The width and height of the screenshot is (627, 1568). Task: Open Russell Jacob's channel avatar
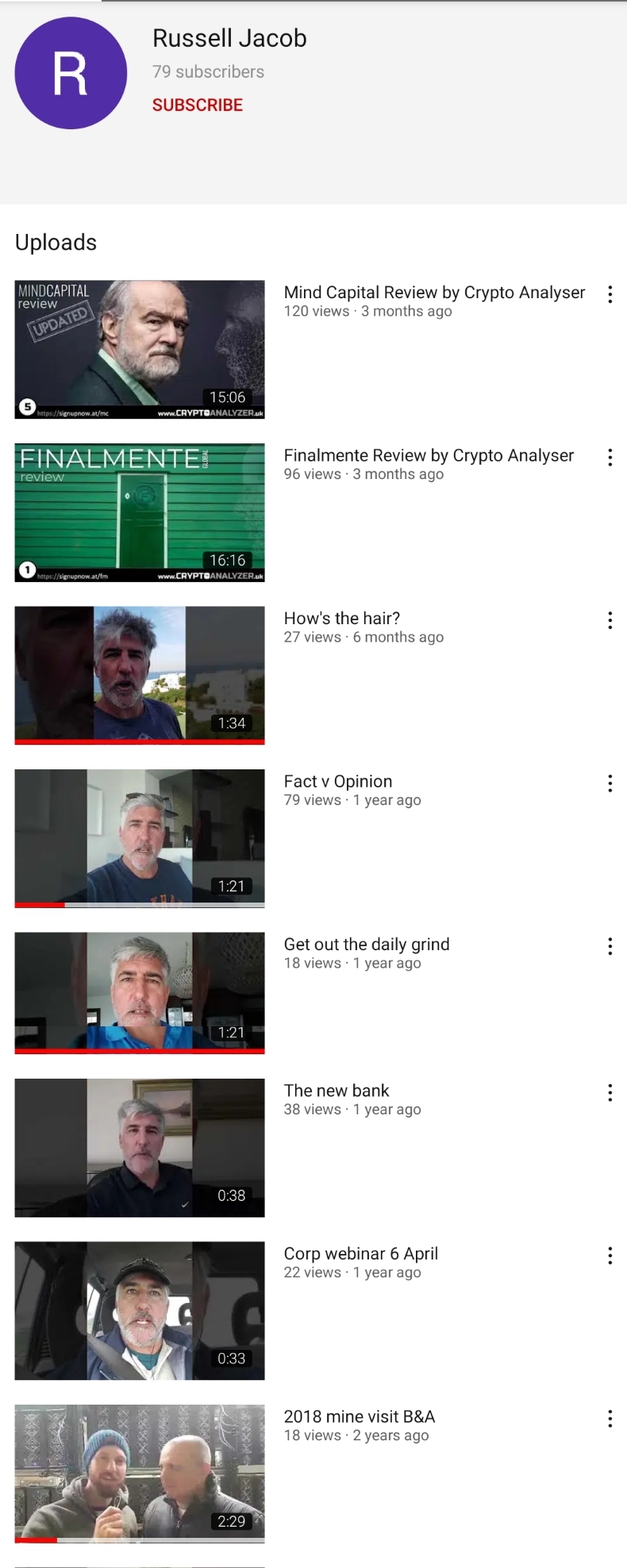71,73
